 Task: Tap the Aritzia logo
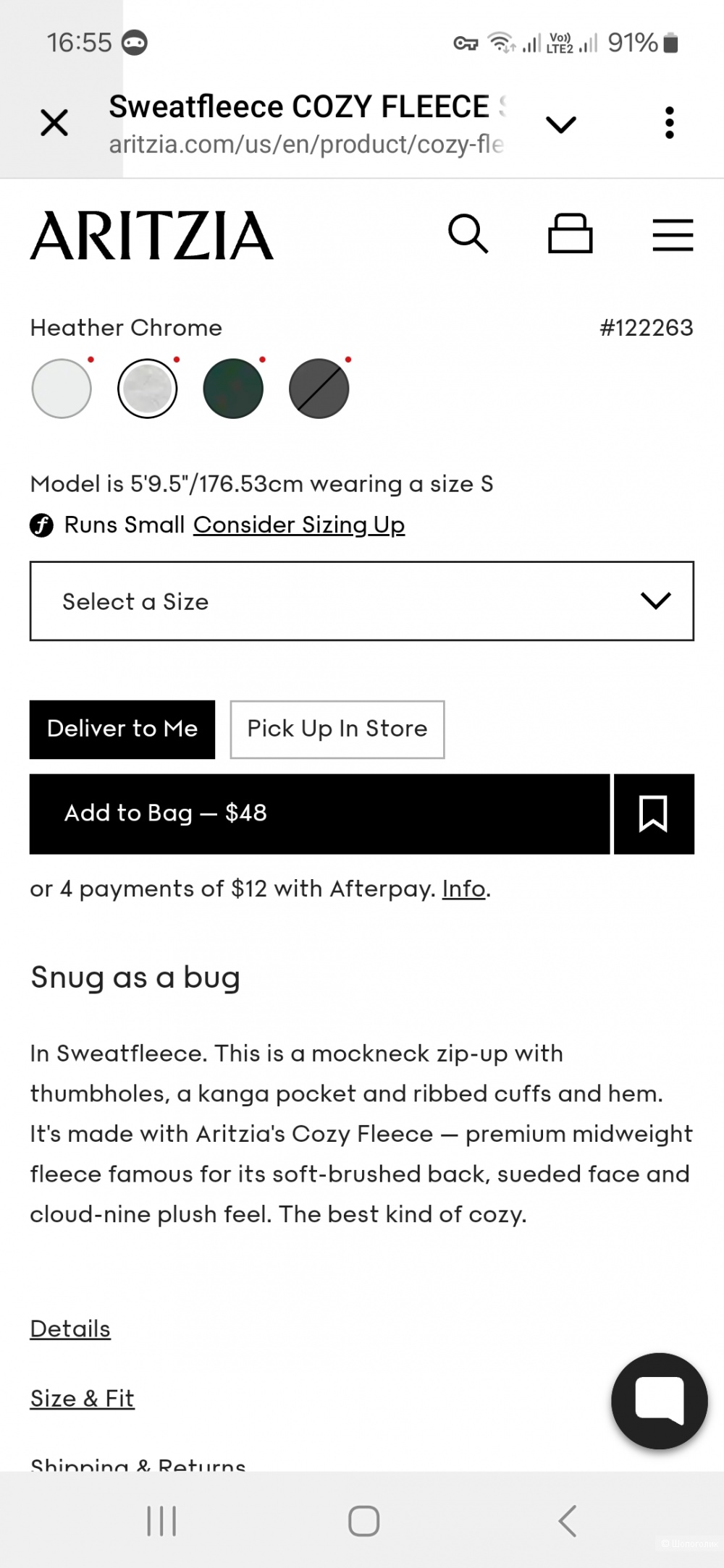(153, 237)
